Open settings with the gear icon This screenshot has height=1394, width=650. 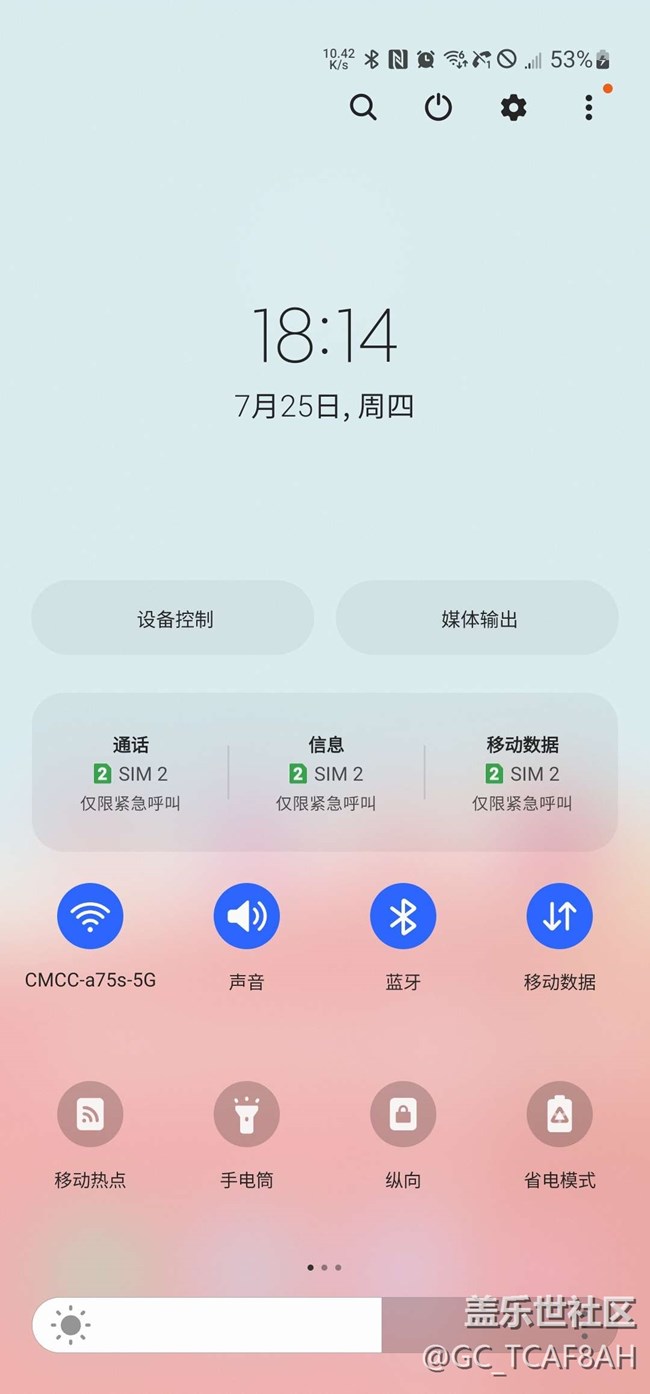pos(513,107)
